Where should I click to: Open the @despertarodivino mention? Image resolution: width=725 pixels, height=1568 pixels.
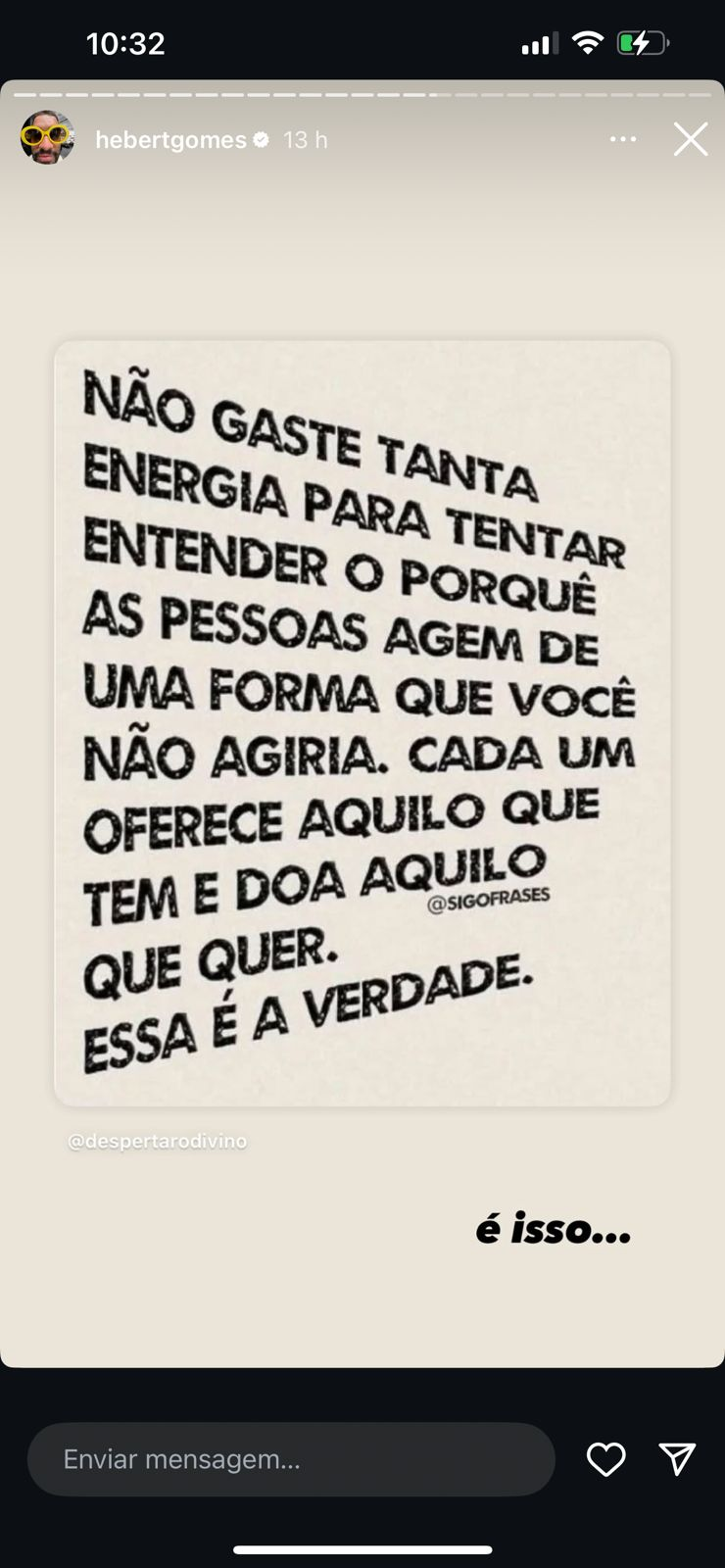pos(158,1142)
